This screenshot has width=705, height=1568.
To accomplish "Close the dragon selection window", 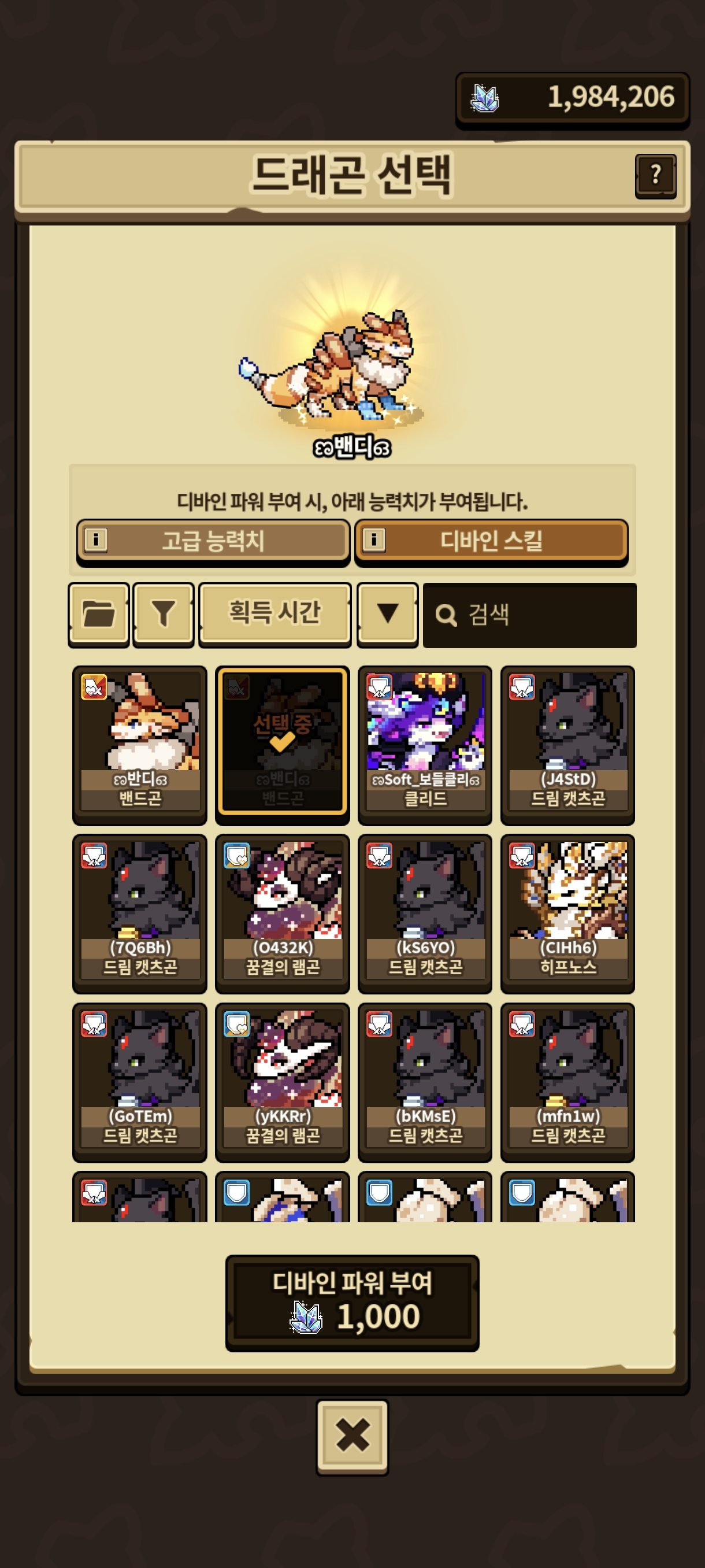I will [x=352, y=1436].
